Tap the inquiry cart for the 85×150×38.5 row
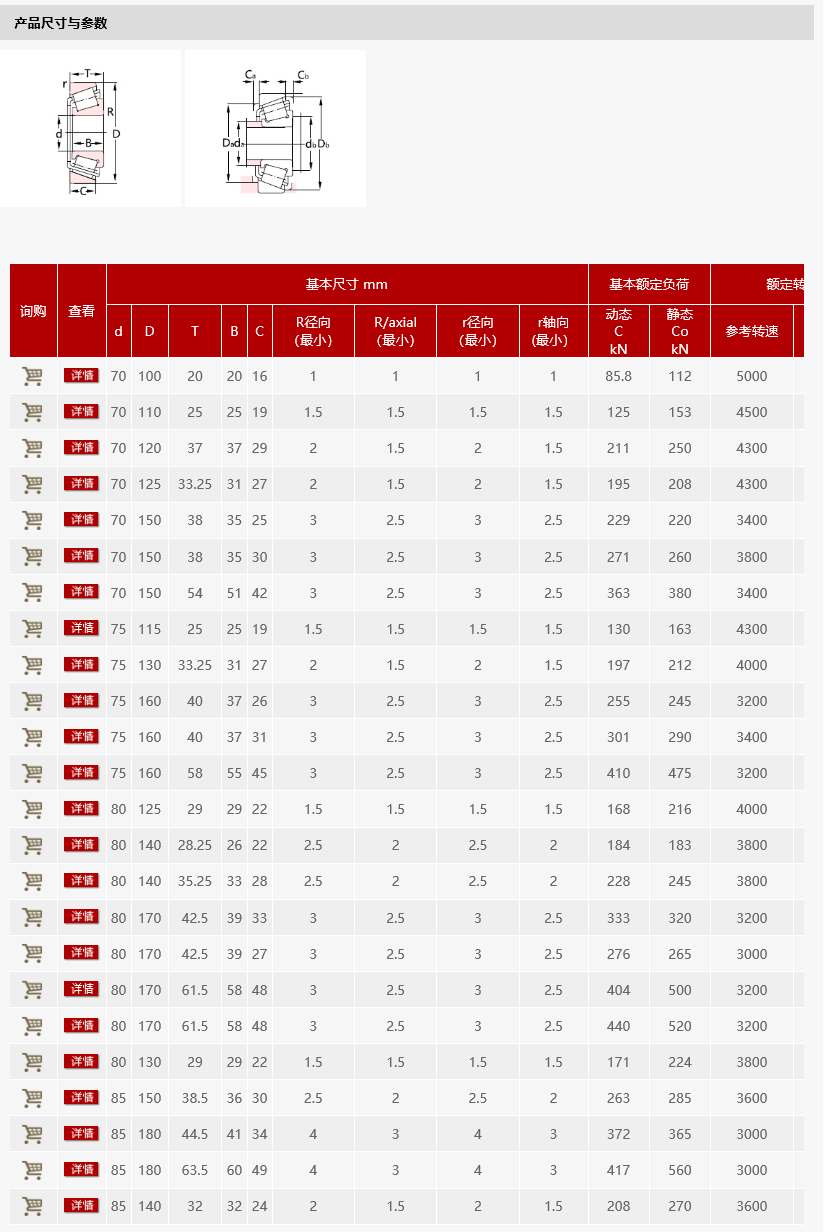The image size is (840, 1232). point(33,1098)
